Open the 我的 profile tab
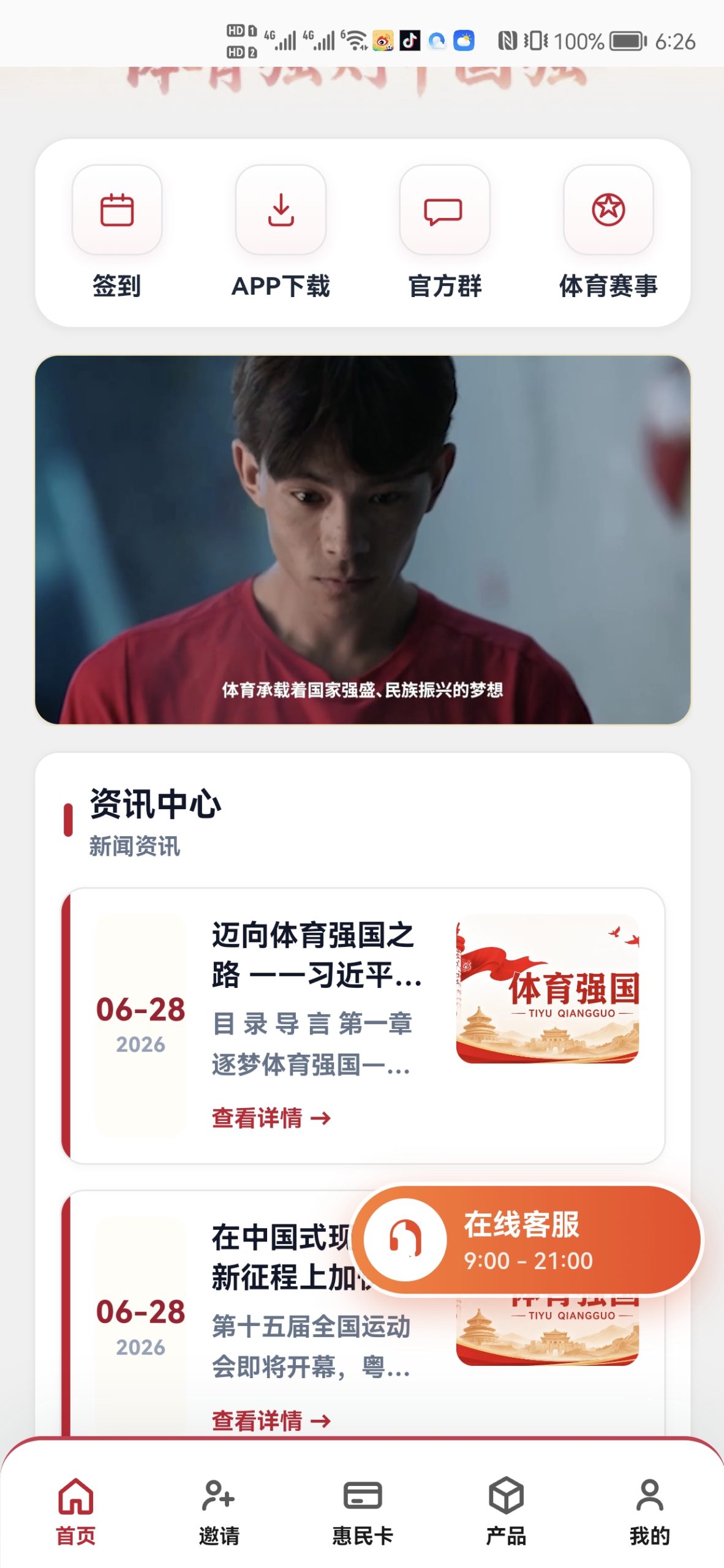 click(x=649, y=1511)
